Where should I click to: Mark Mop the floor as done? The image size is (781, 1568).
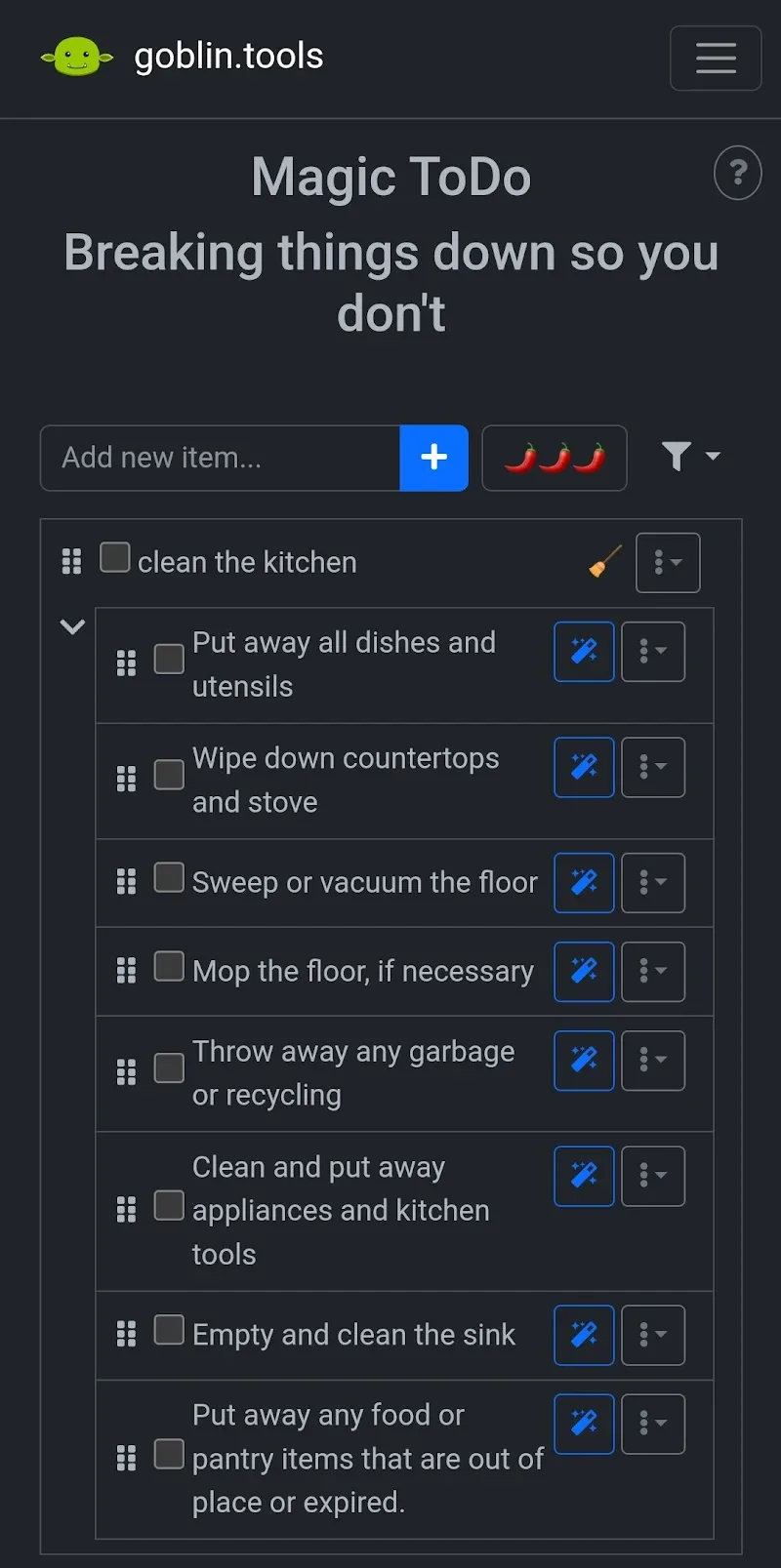(x=169, y=967)
